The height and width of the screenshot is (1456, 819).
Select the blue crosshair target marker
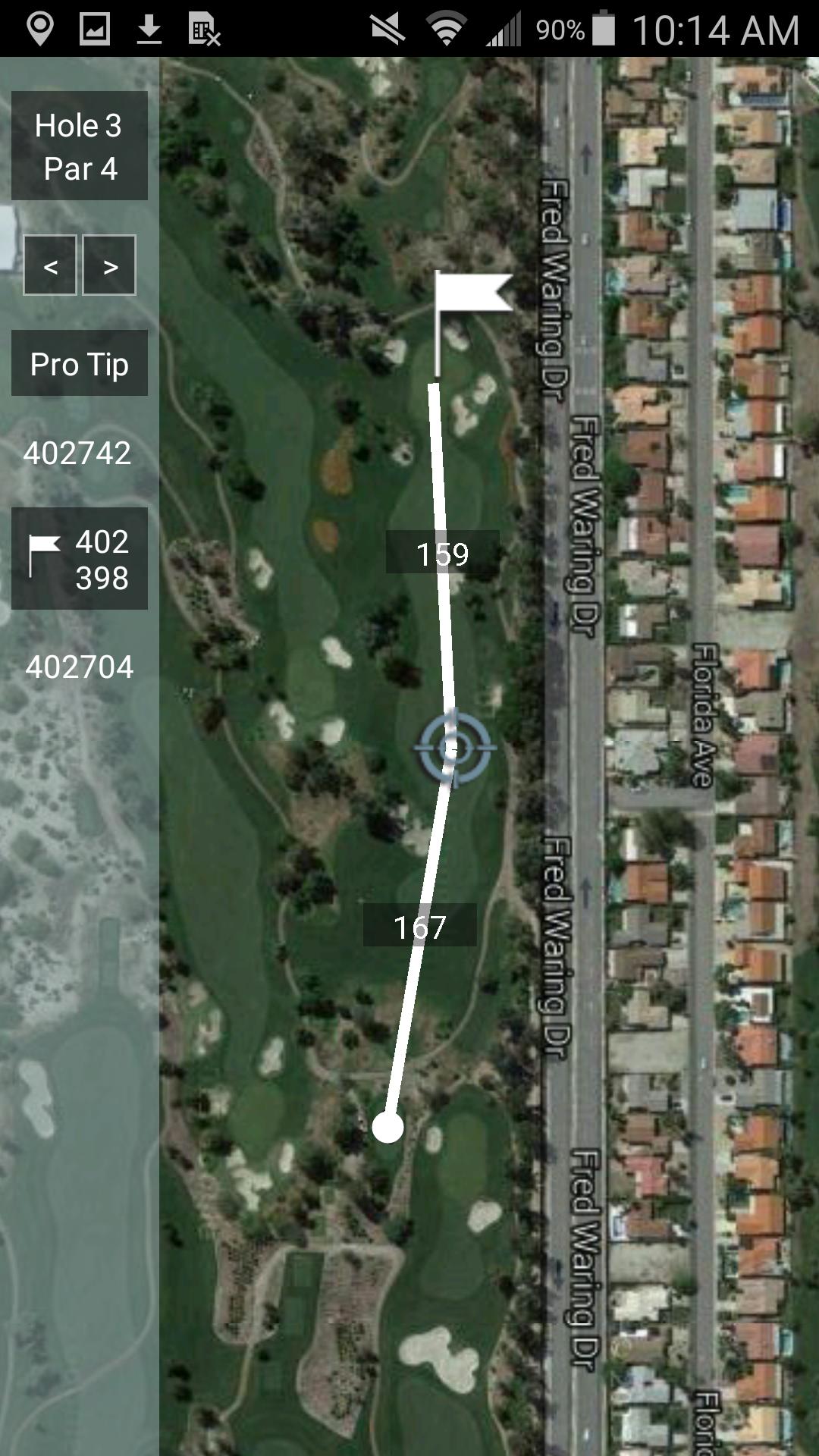tap(454, 748)
